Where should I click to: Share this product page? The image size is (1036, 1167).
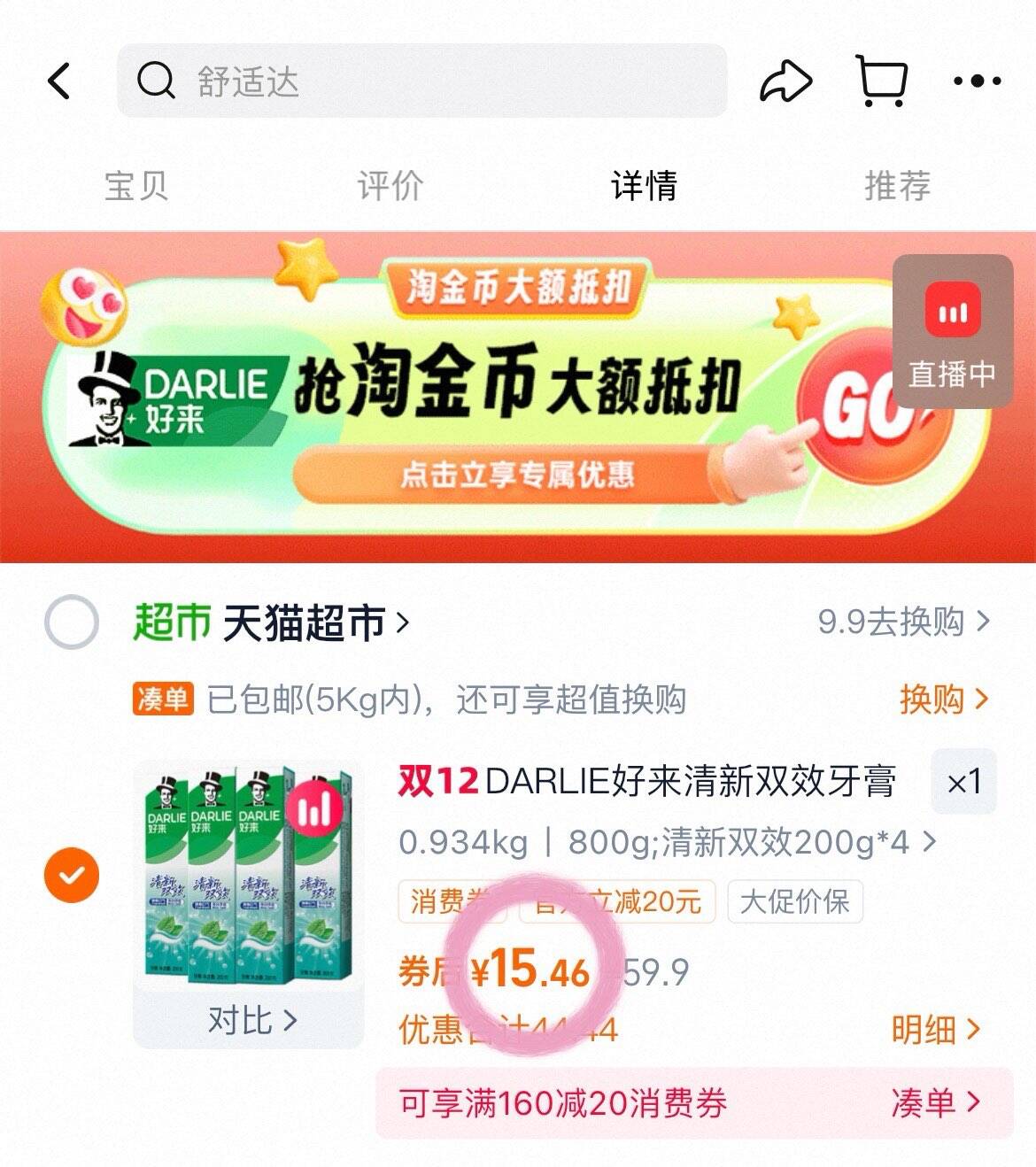pyautogui.click(x=785, y=81)
